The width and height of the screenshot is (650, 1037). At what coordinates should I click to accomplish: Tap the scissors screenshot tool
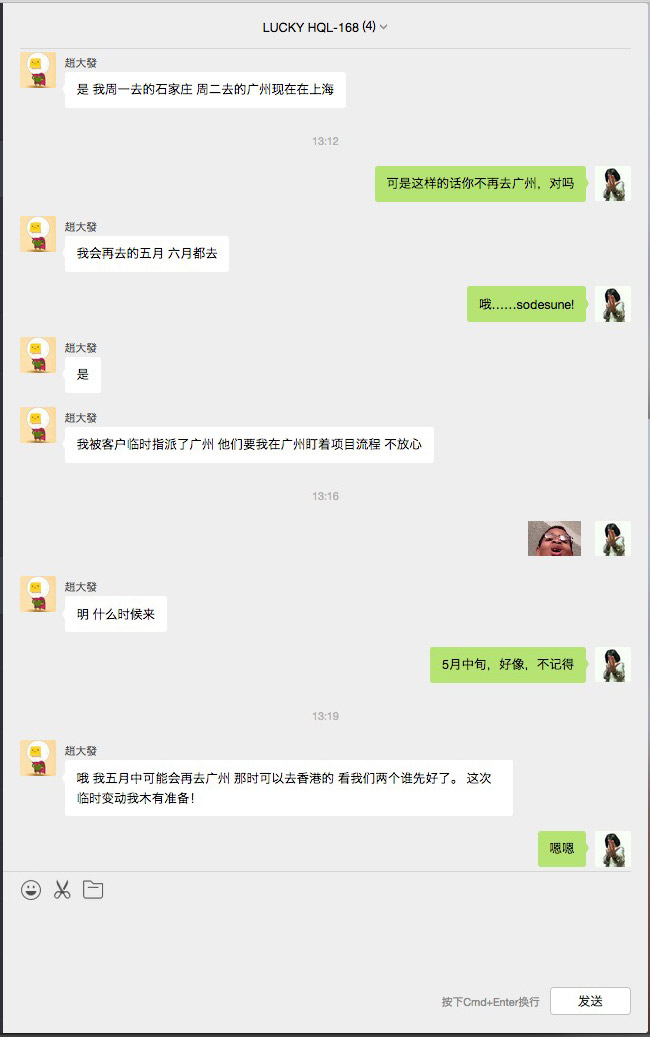(62, 889)
